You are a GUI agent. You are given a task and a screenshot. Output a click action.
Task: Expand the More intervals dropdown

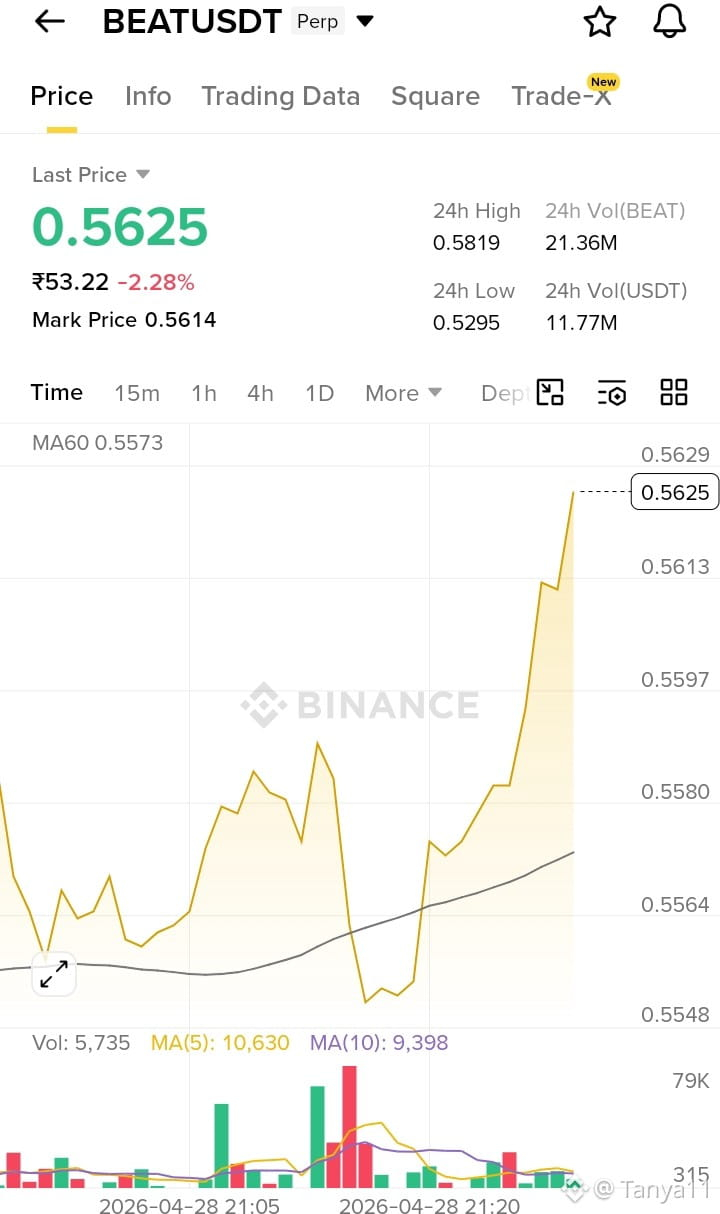(x=403, y=393)
